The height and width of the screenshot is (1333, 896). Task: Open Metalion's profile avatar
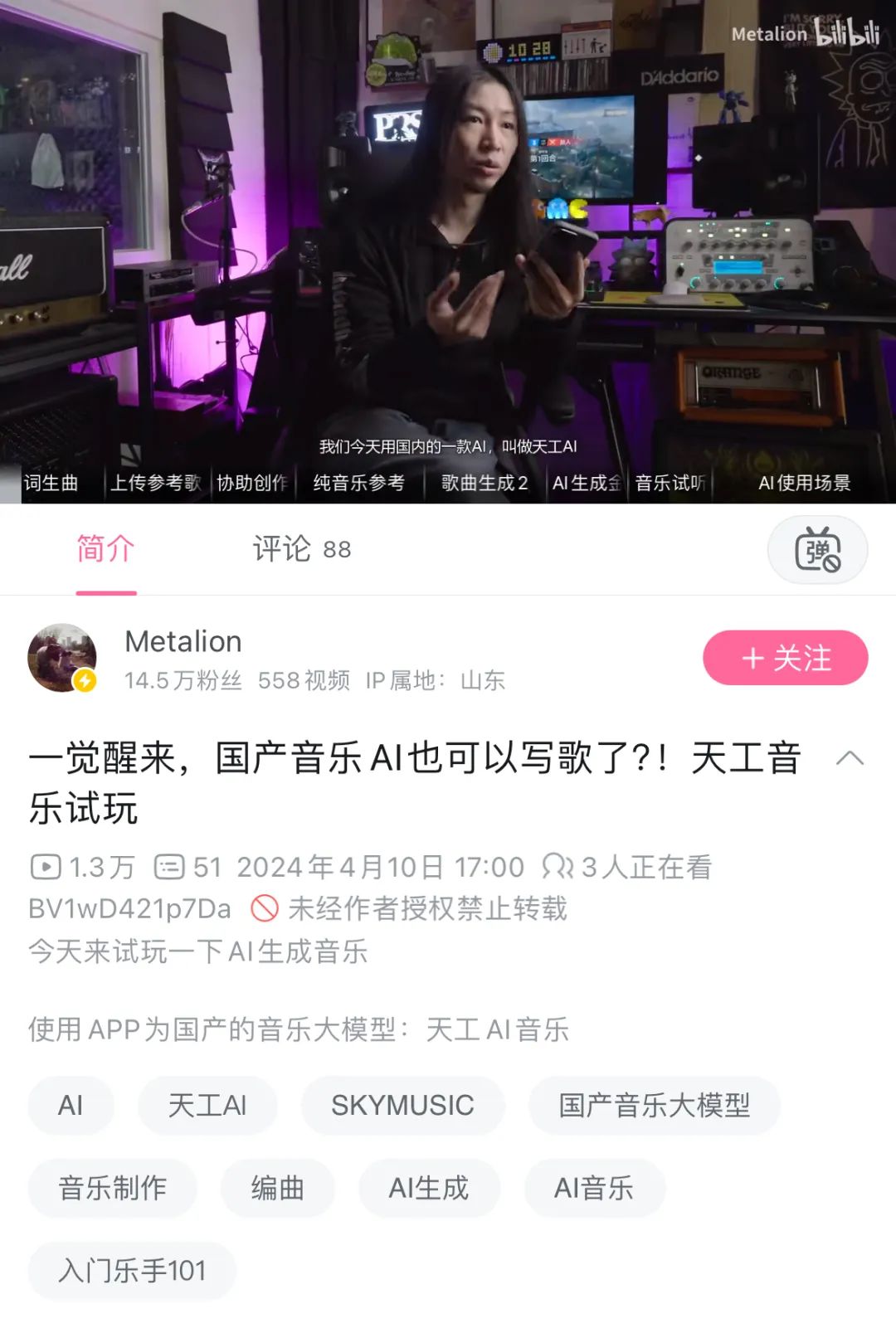(62, 658)
